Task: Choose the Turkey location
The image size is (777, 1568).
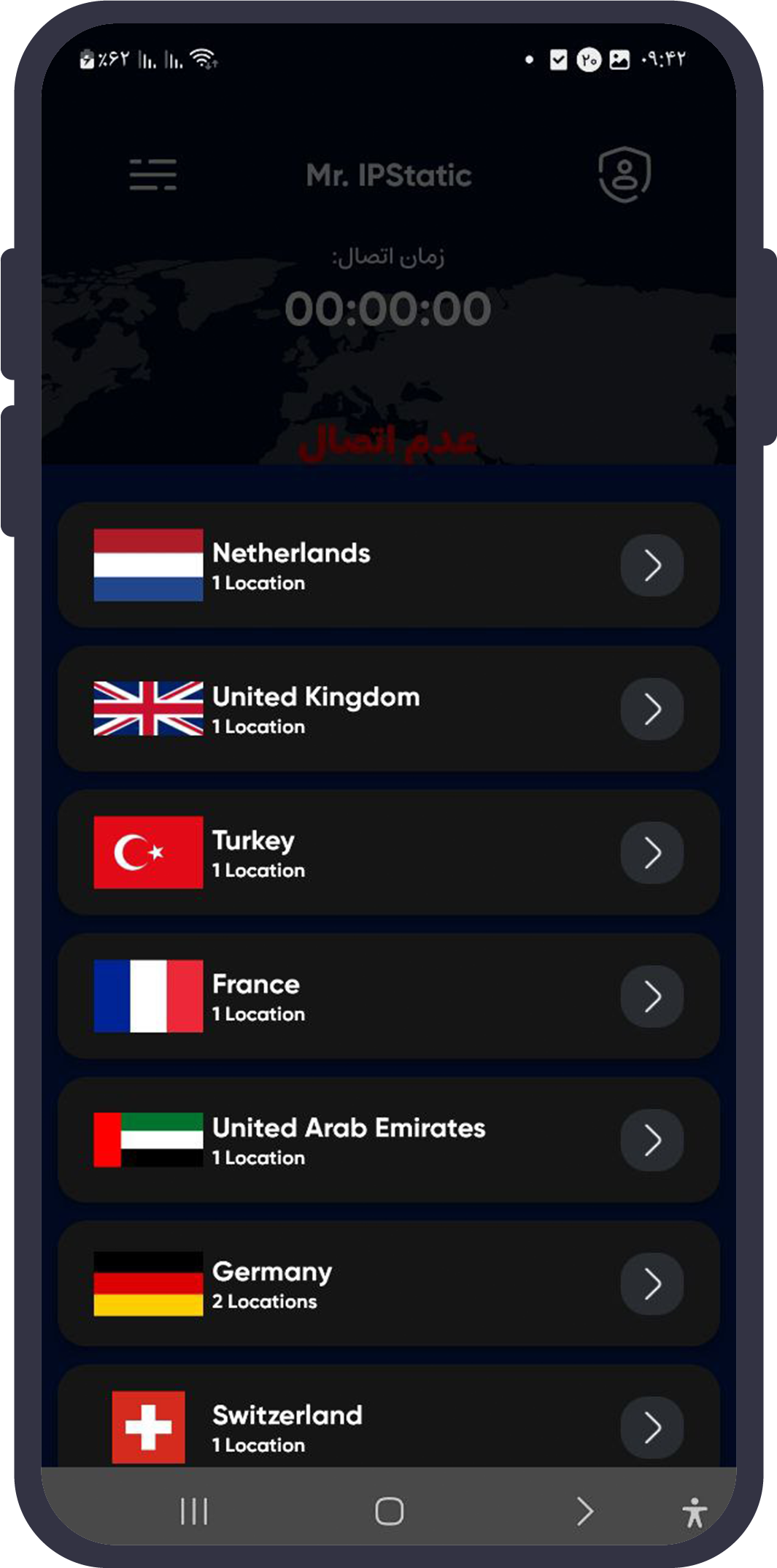Action: pos(388,853)
